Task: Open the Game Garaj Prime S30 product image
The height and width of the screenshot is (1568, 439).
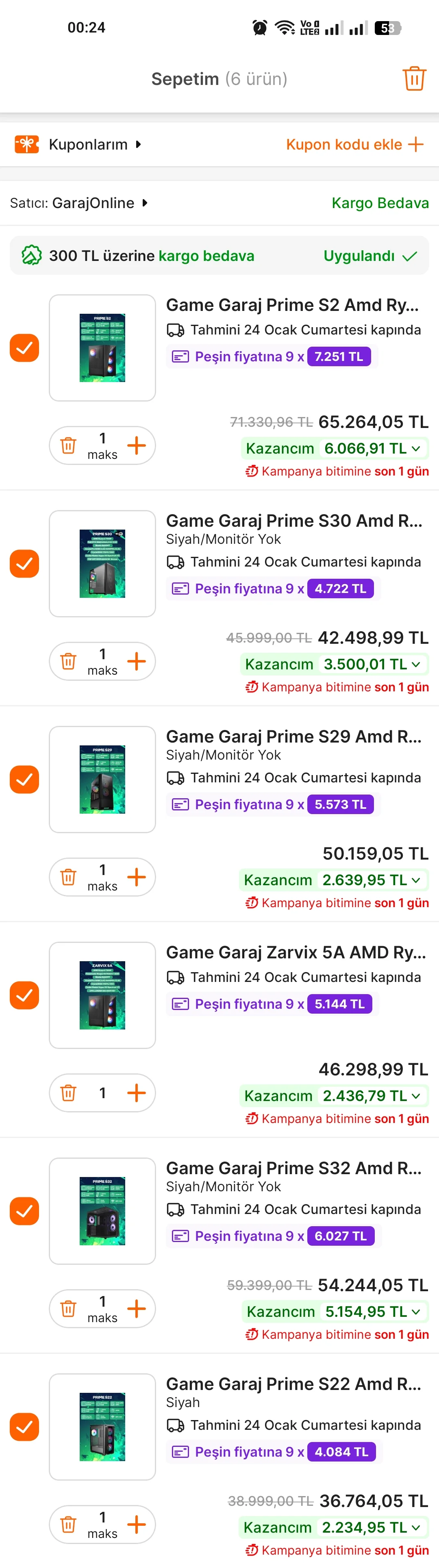Action: (102, 564)
